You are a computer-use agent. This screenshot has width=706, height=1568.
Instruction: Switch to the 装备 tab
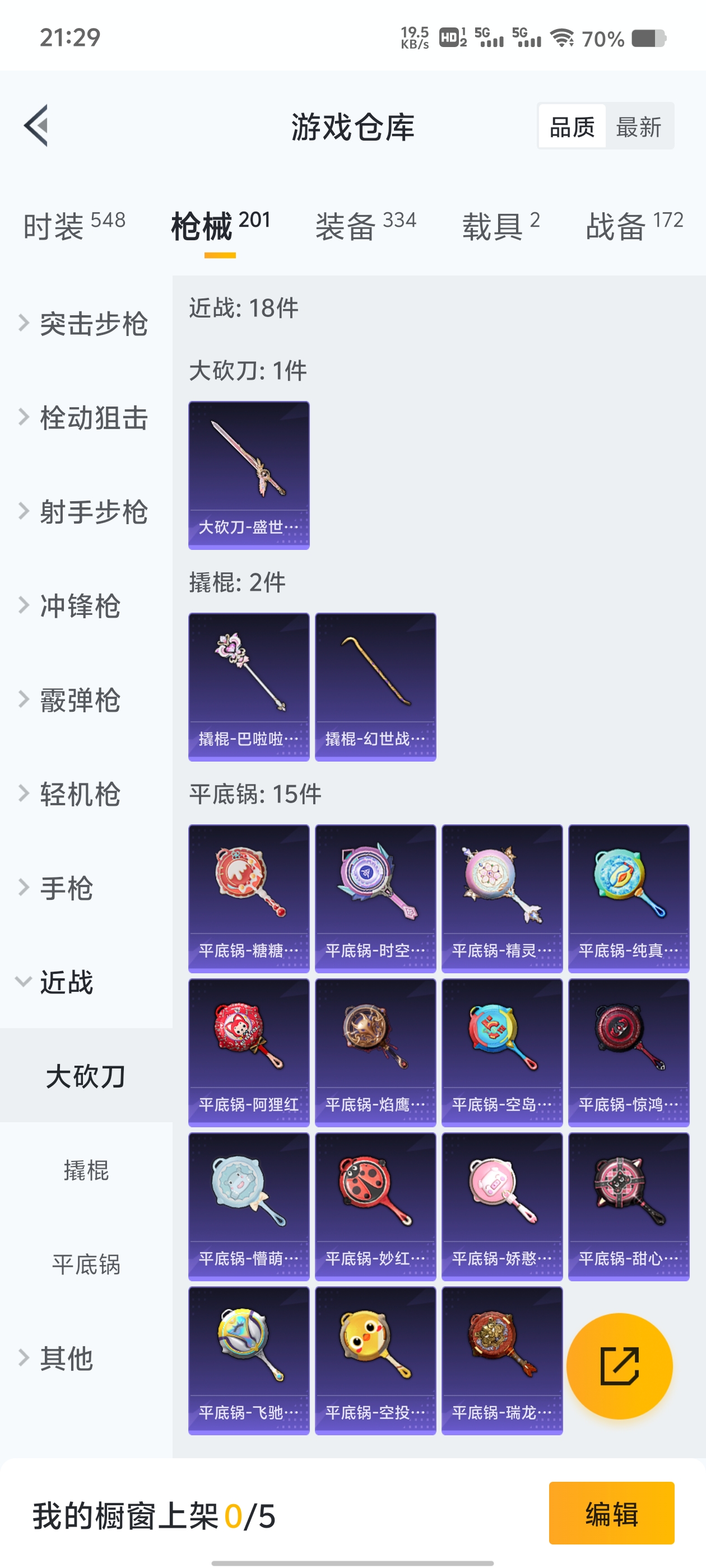coord(365,226)
